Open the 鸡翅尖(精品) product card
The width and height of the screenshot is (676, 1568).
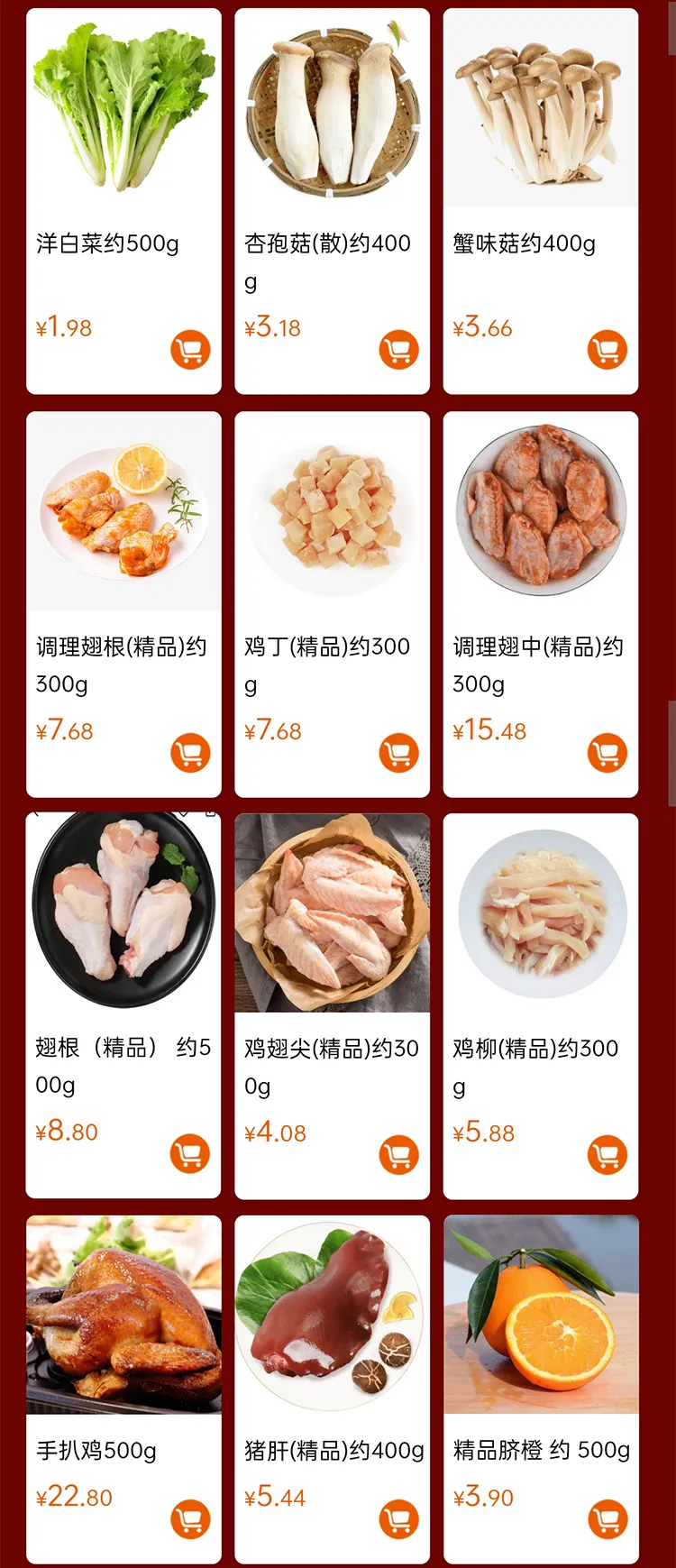[332, 912]
